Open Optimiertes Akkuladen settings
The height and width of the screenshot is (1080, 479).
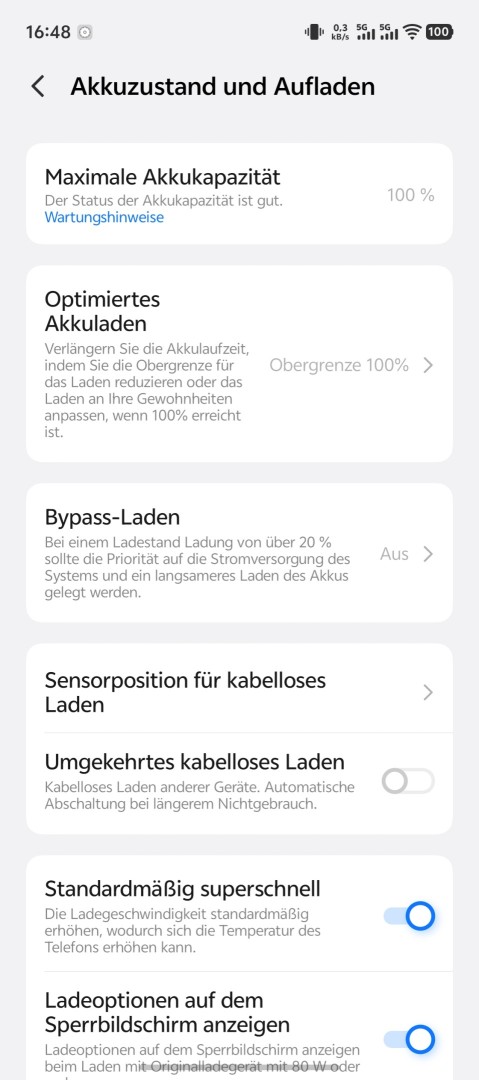(239, 364)
